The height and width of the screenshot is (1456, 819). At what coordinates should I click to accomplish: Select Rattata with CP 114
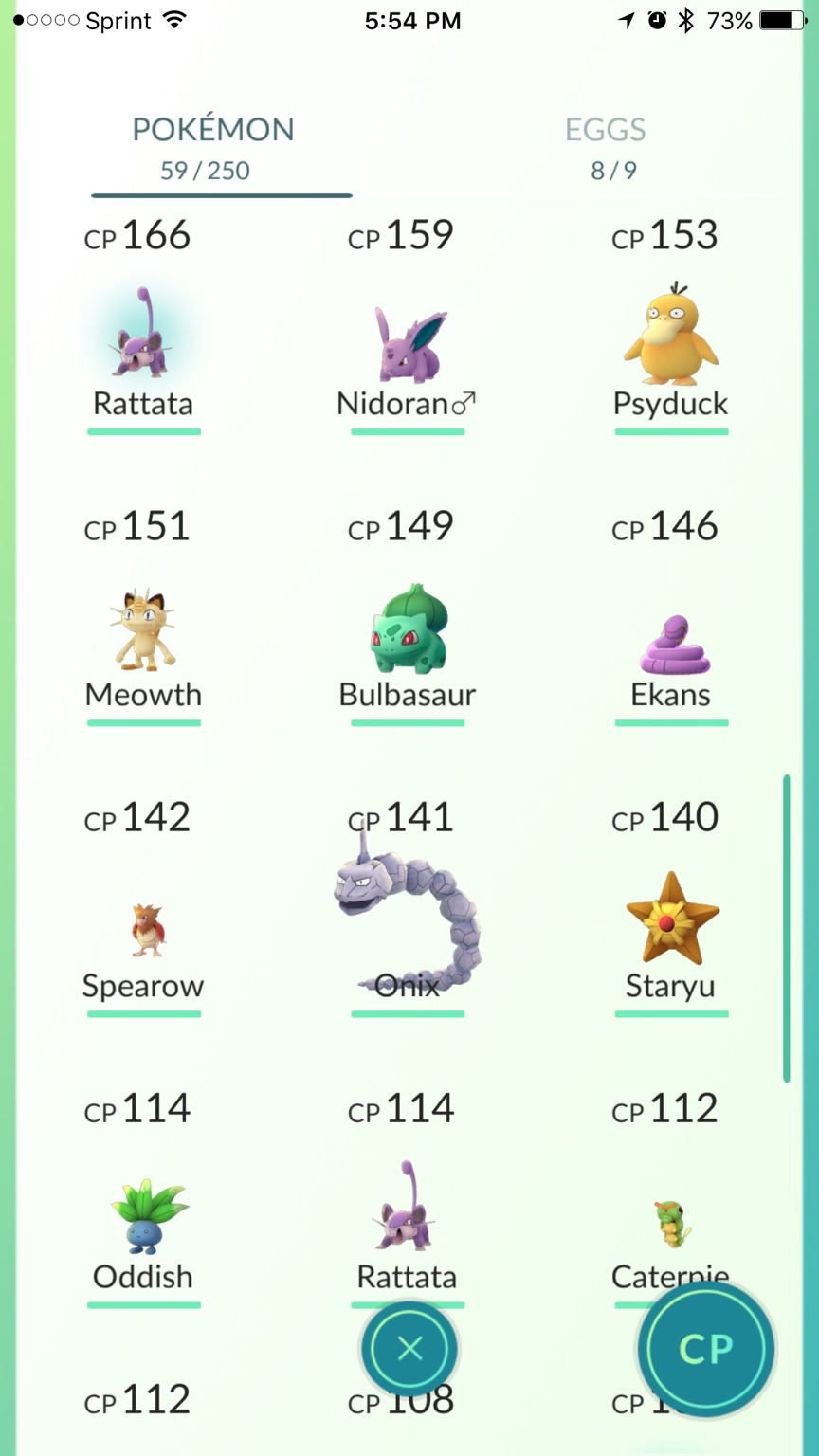408,1213
